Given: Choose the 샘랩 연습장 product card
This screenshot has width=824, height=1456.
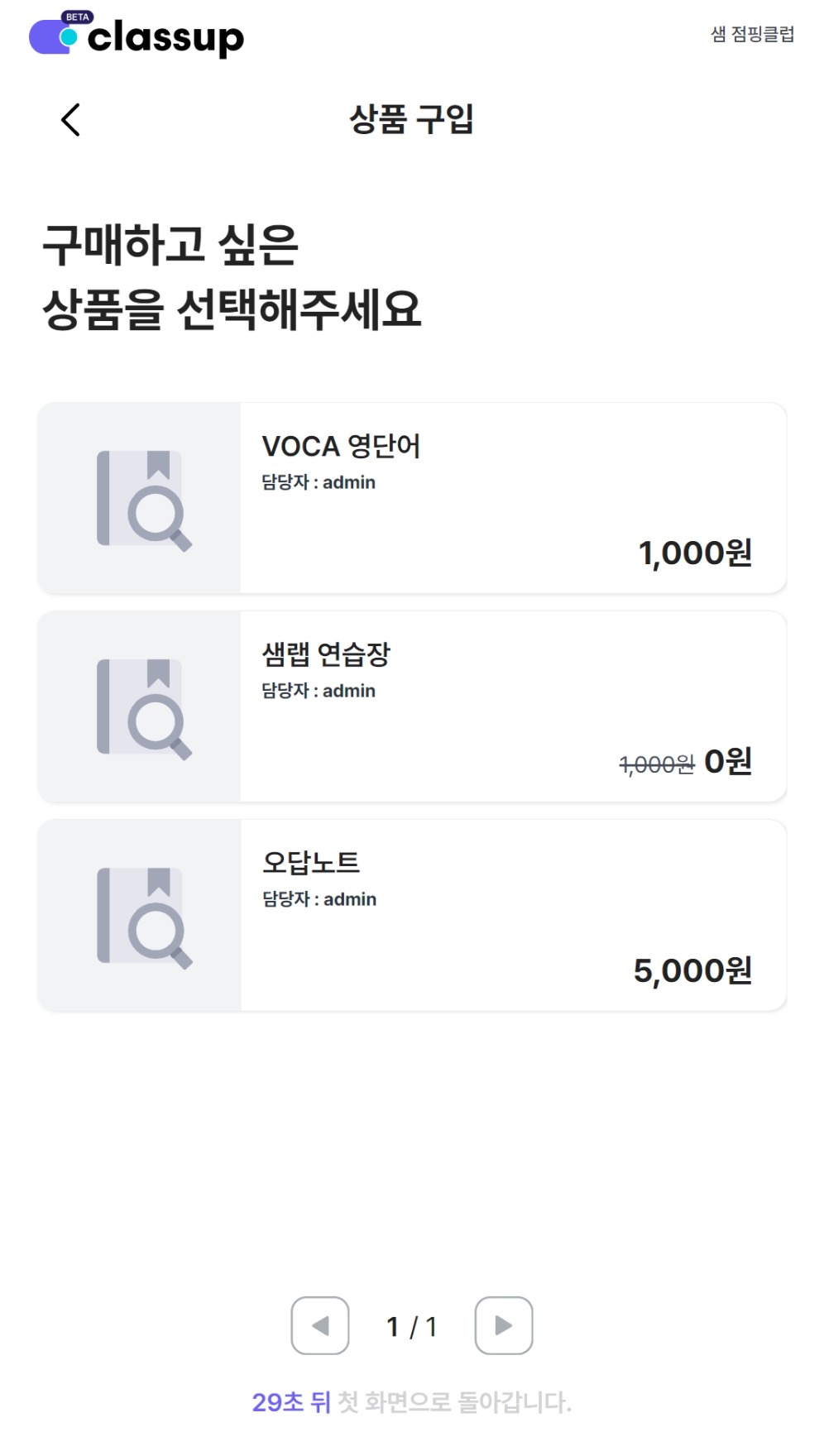Looking at the screenshot, I should tap(412, 706).
